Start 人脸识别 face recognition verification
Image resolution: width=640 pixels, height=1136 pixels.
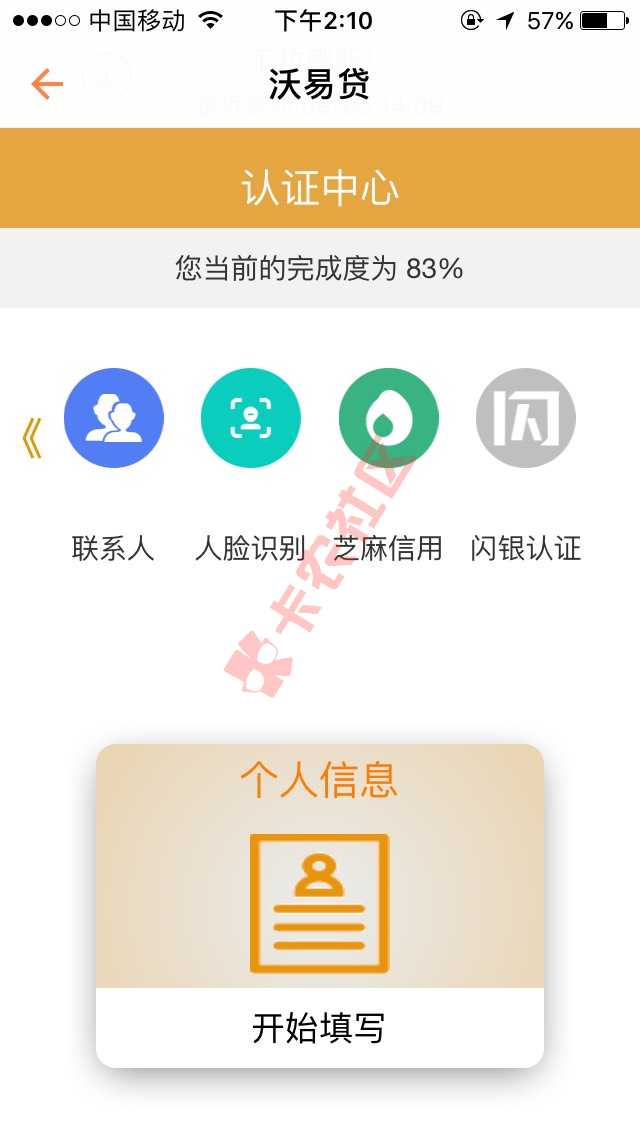click(x=251, y=419)
